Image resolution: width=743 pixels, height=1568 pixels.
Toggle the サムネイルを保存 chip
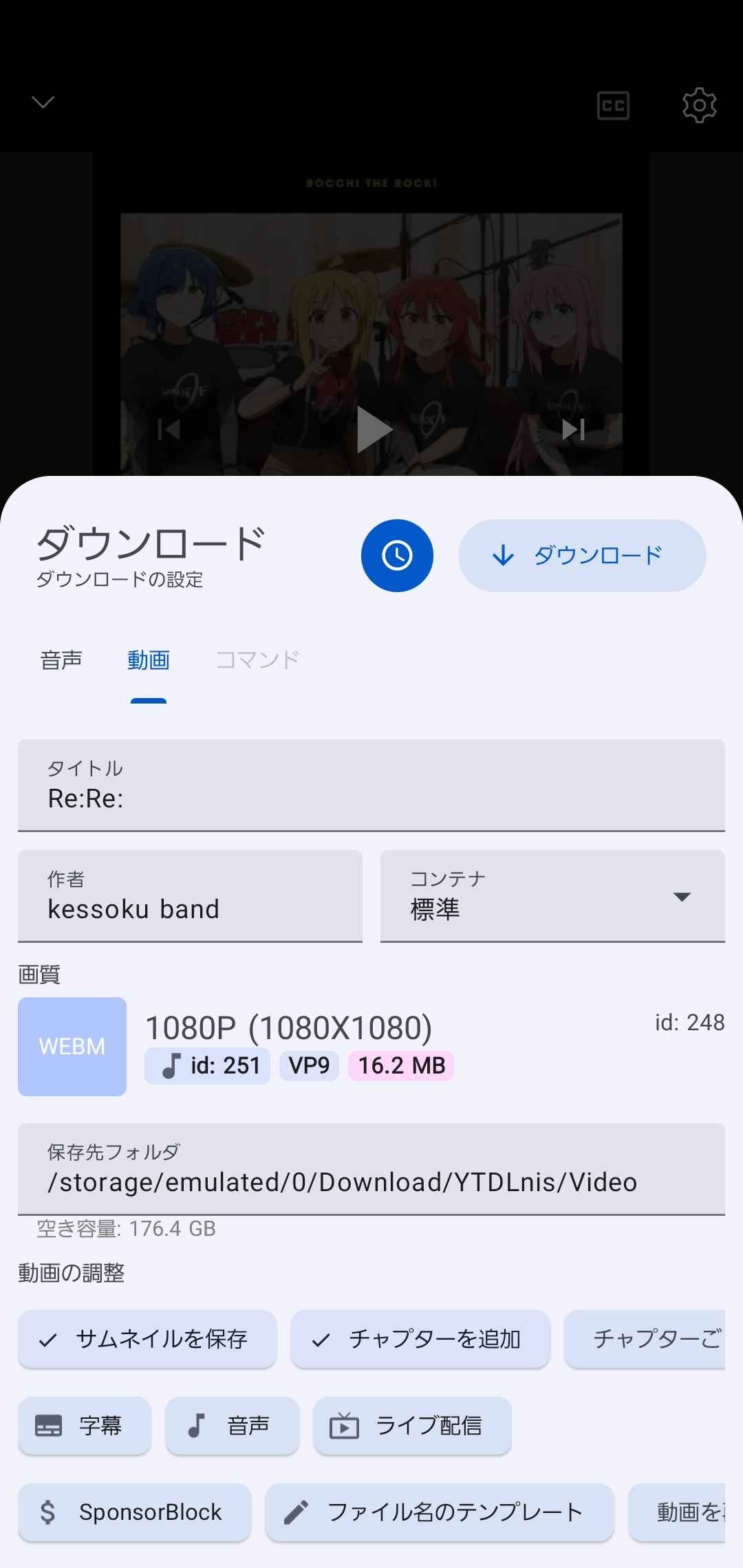[x=147, y=1339]
